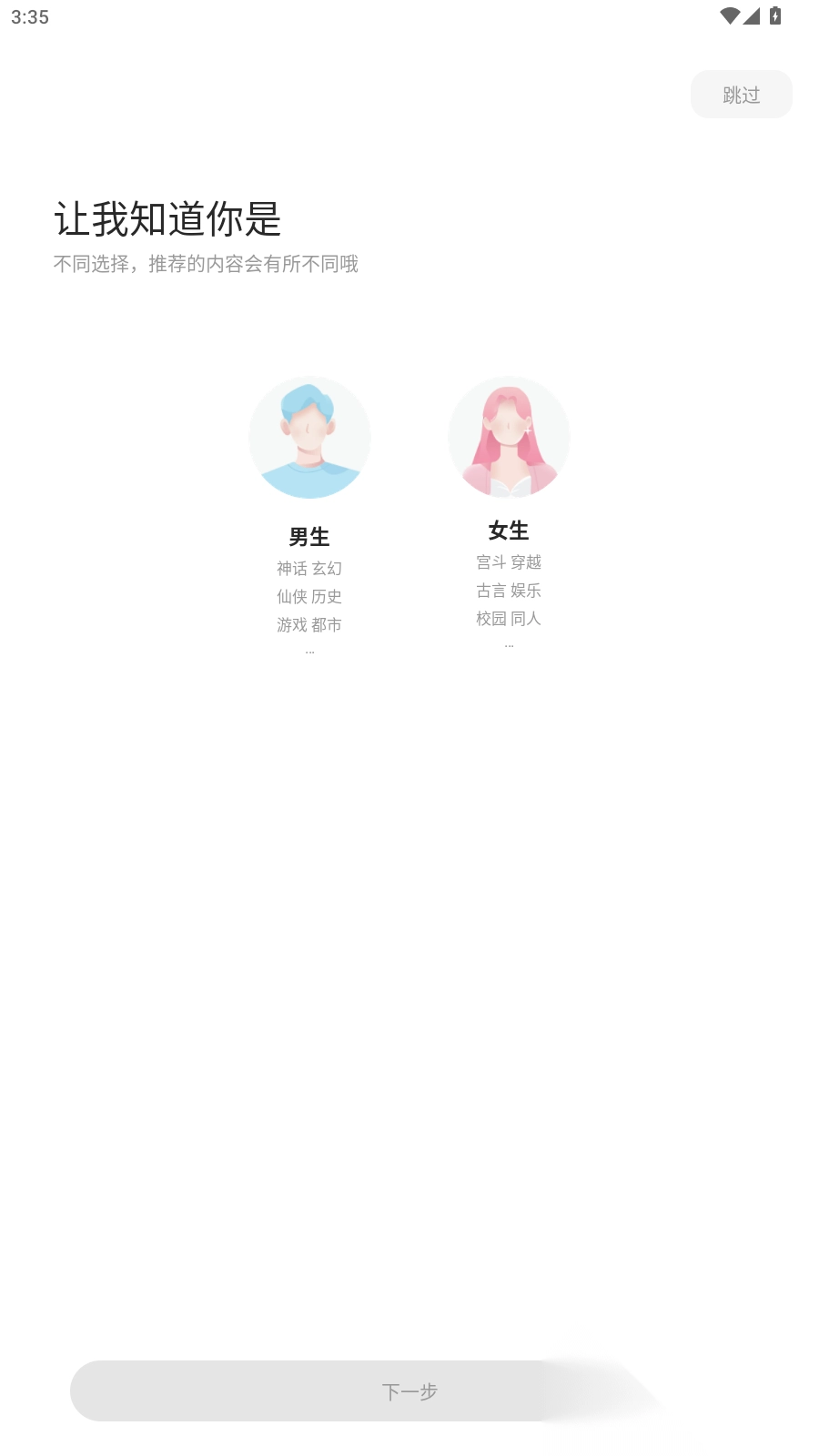Screen dimensions: 819x1456
Task: Tap the 女生 category label heading
Action: click(509, 531)
